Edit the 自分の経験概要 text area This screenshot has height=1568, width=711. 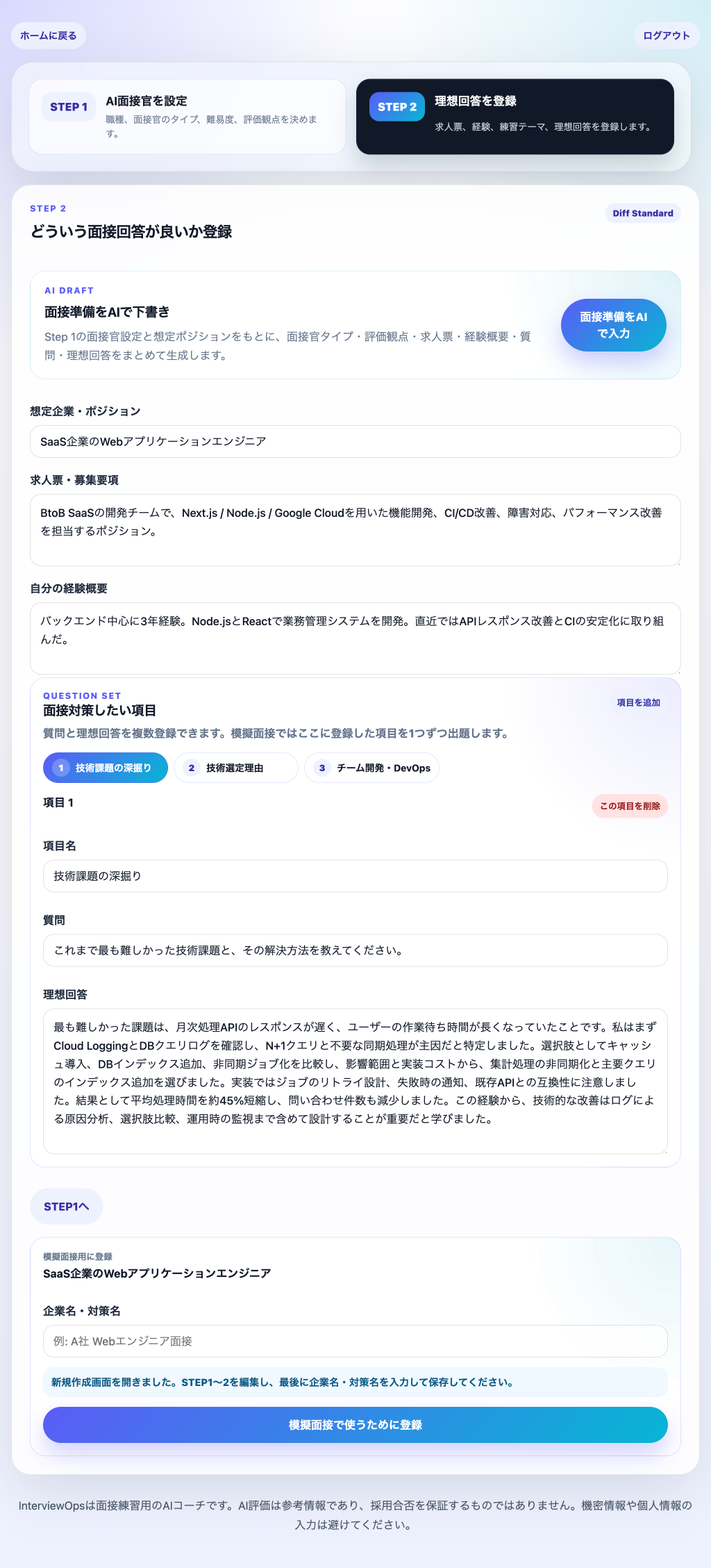[355, 638]
